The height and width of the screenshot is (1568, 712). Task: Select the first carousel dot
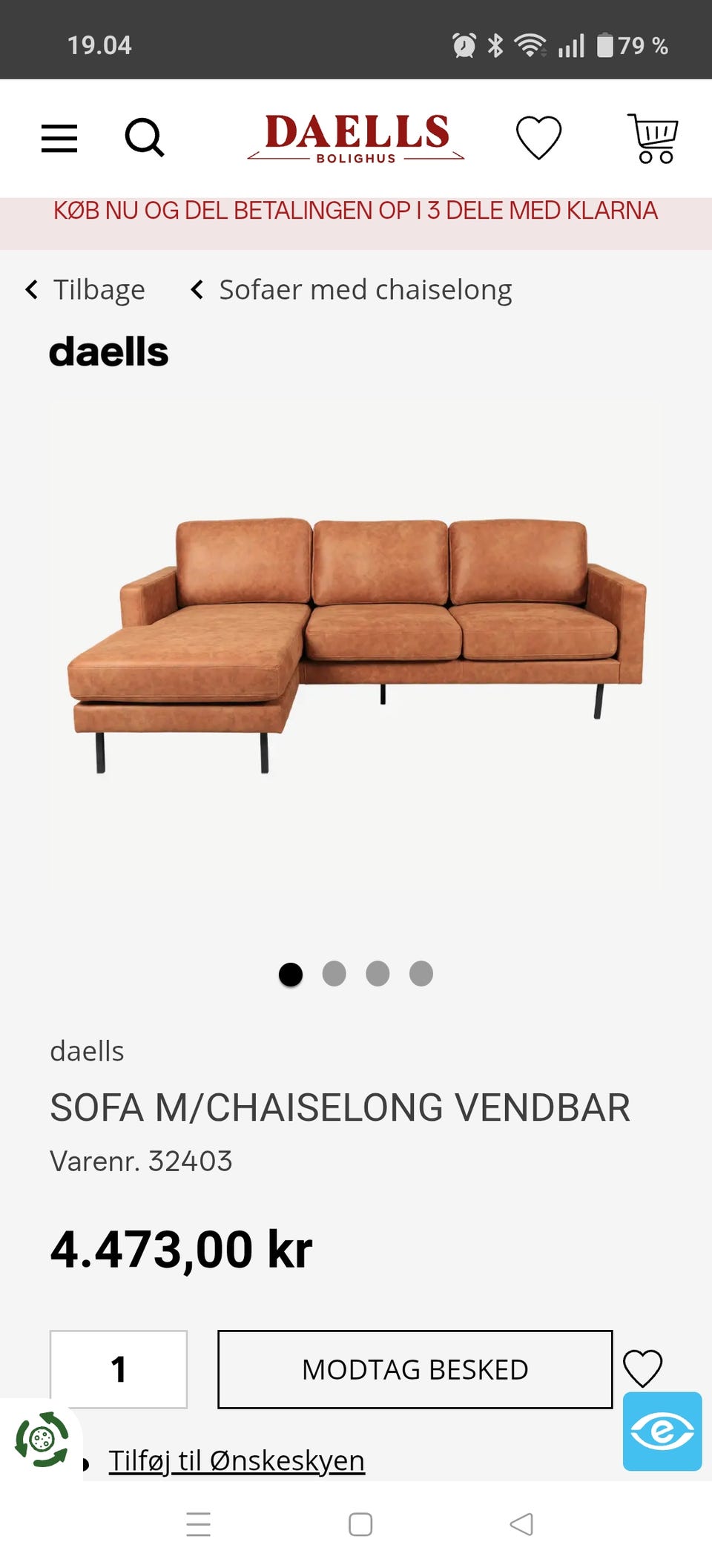coord(291,975)
